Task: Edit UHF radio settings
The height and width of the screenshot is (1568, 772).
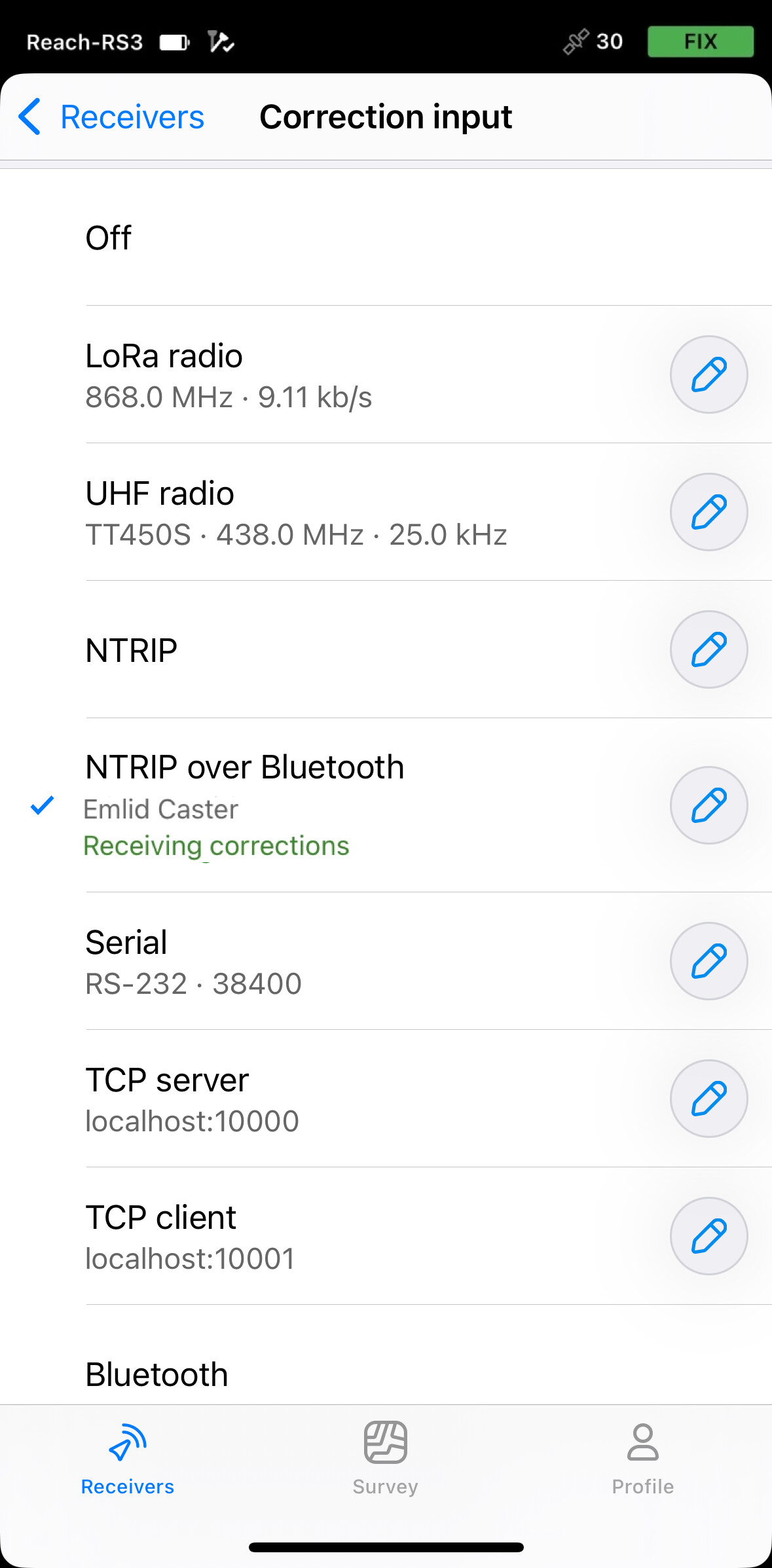Action: tap(708, 512)
